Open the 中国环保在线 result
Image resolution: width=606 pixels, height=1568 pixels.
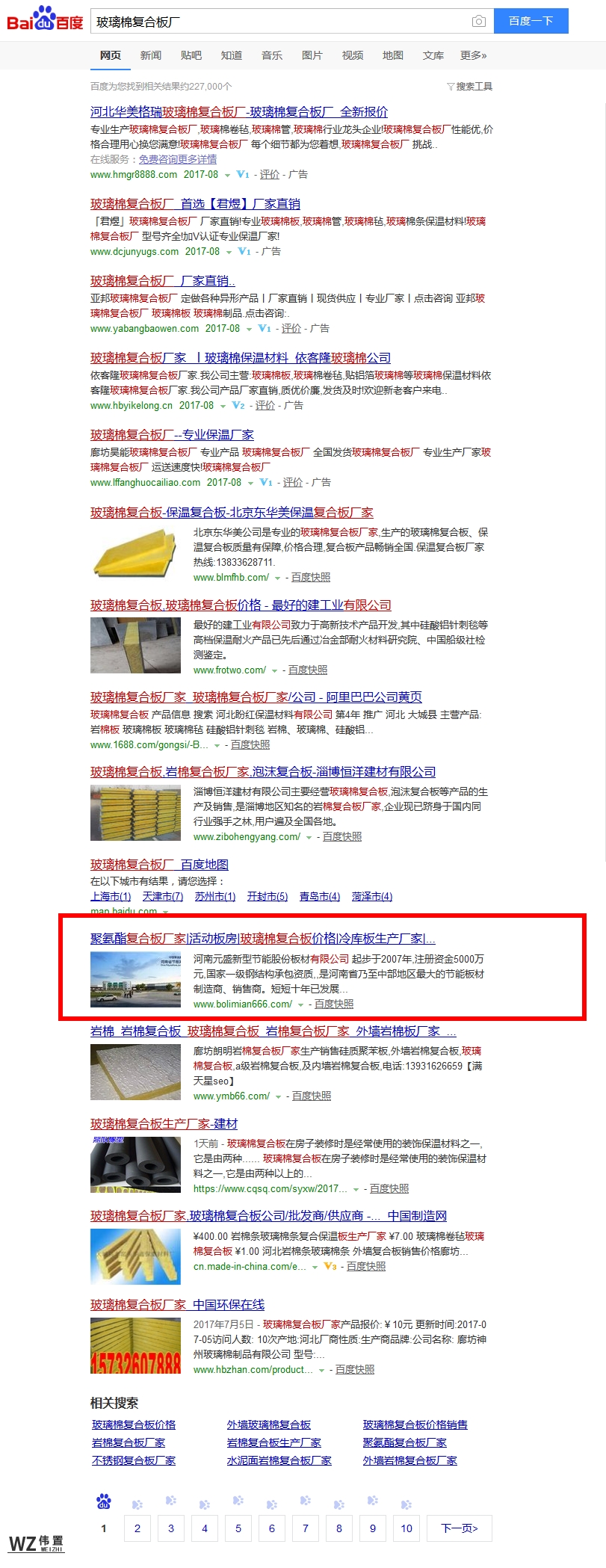click(x=177, y=1304)
